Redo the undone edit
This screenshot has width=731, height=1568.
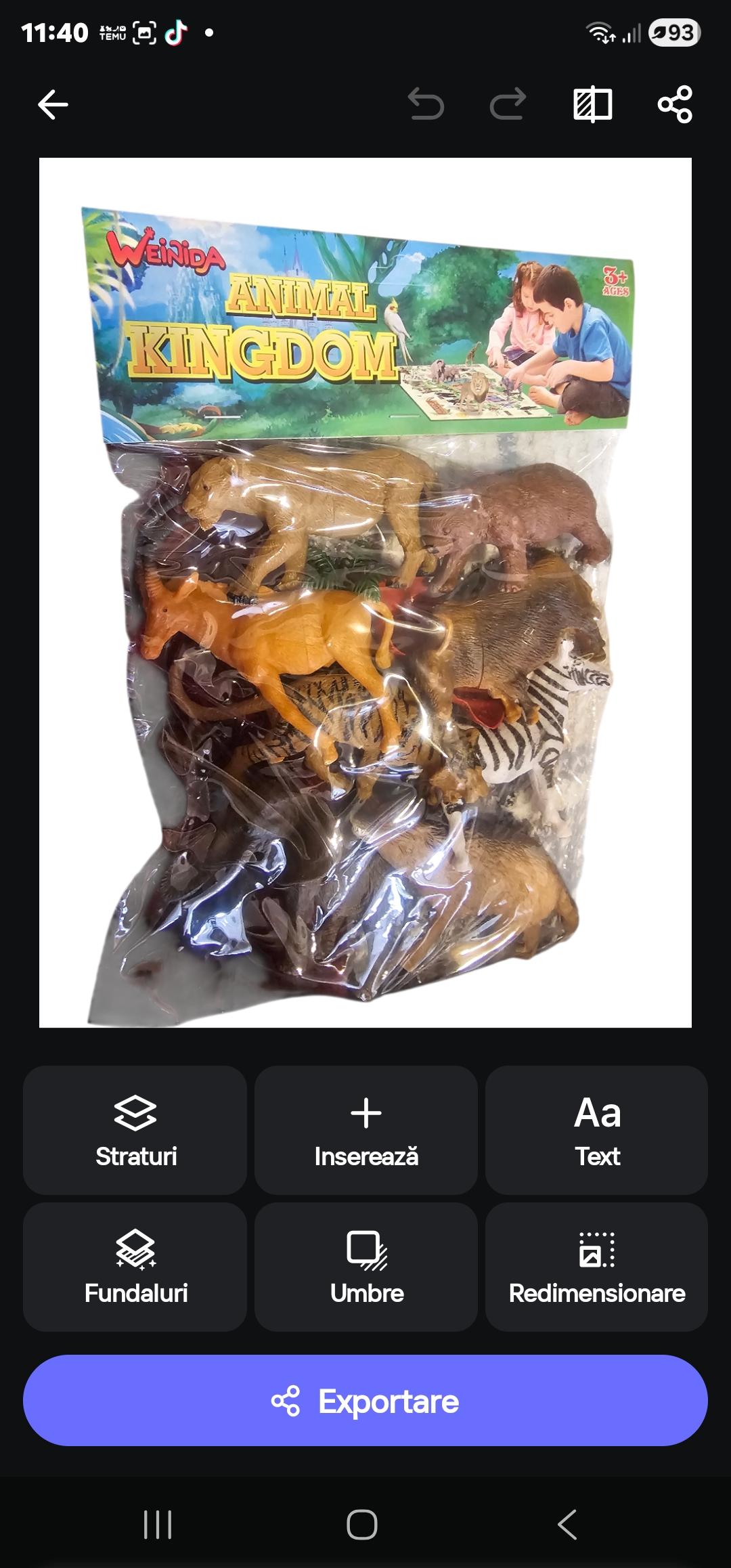tap(508, 105)
